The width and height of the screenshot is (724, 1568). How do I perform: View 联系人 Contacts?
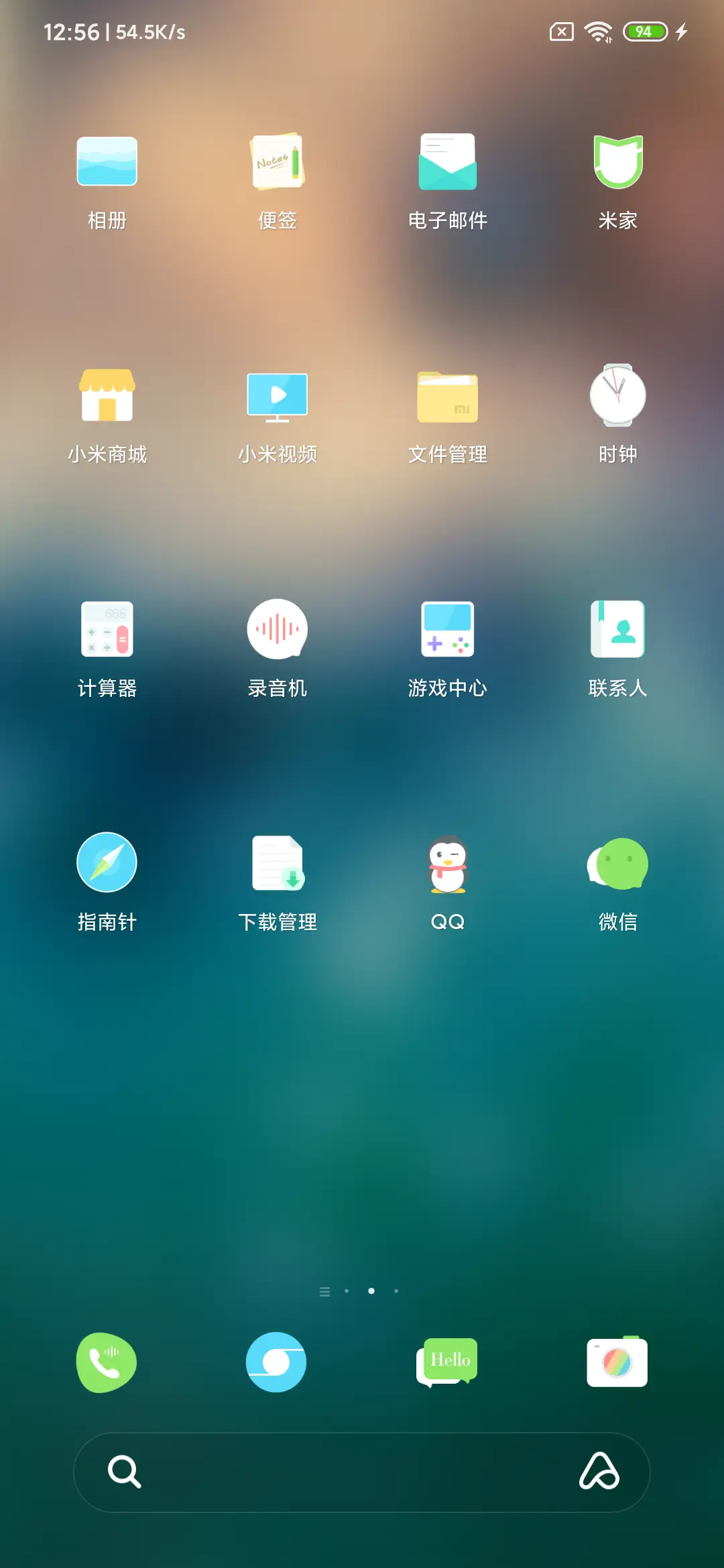click(617, 630)
